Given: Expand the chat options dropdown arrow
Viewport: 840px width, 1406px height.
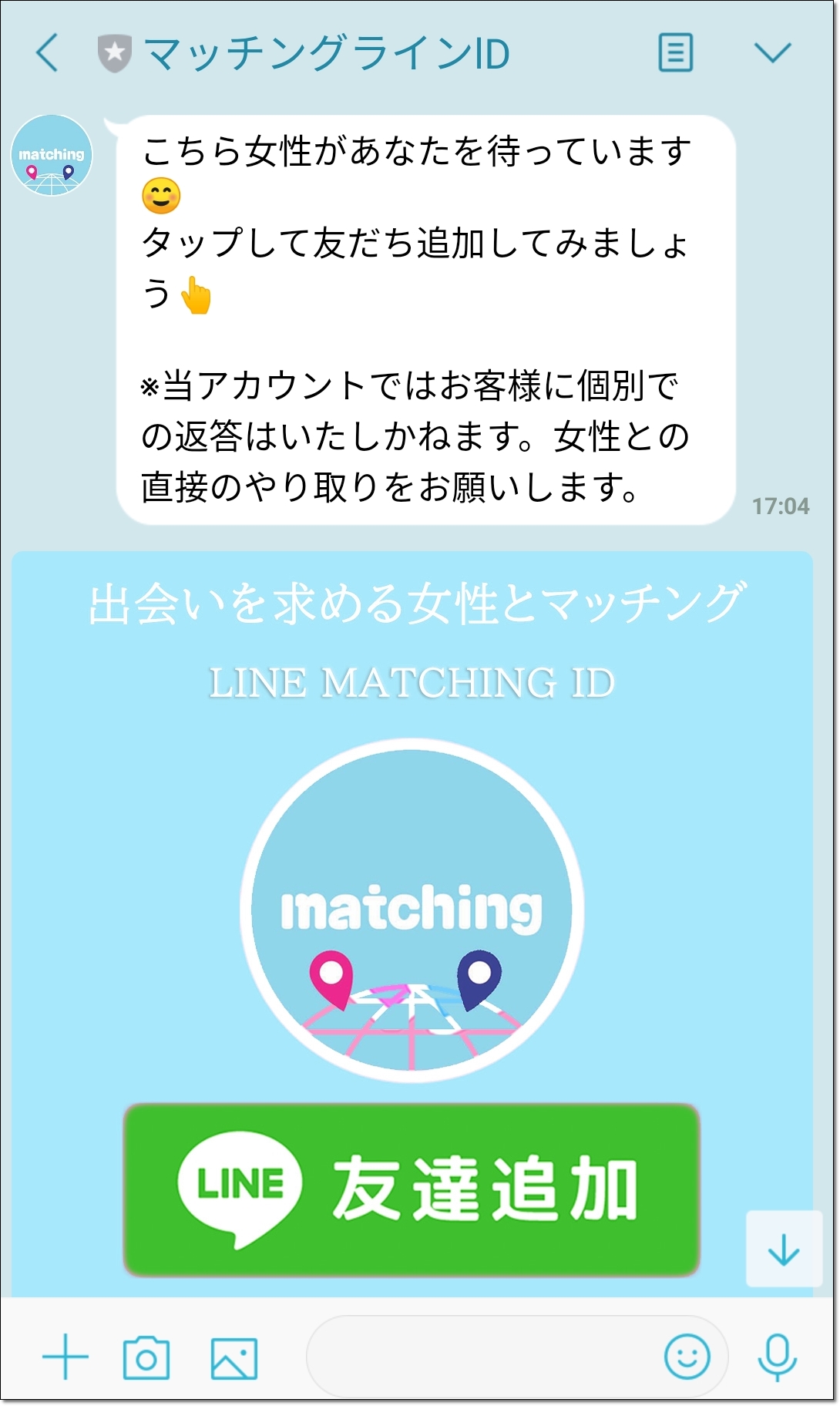Looking at the screenshot, I should [772, 53].
